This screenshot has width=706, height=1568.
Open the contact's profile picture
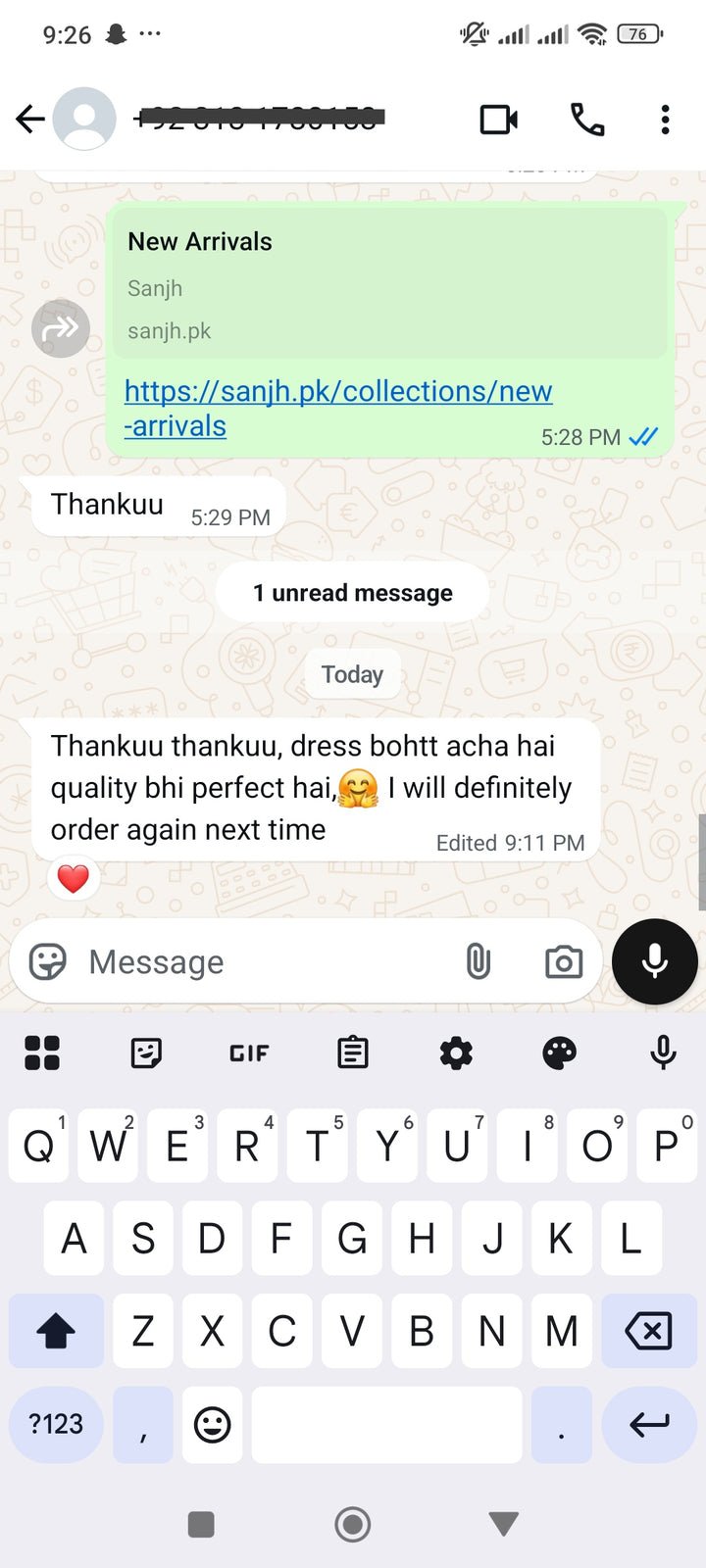coord(84,119)
